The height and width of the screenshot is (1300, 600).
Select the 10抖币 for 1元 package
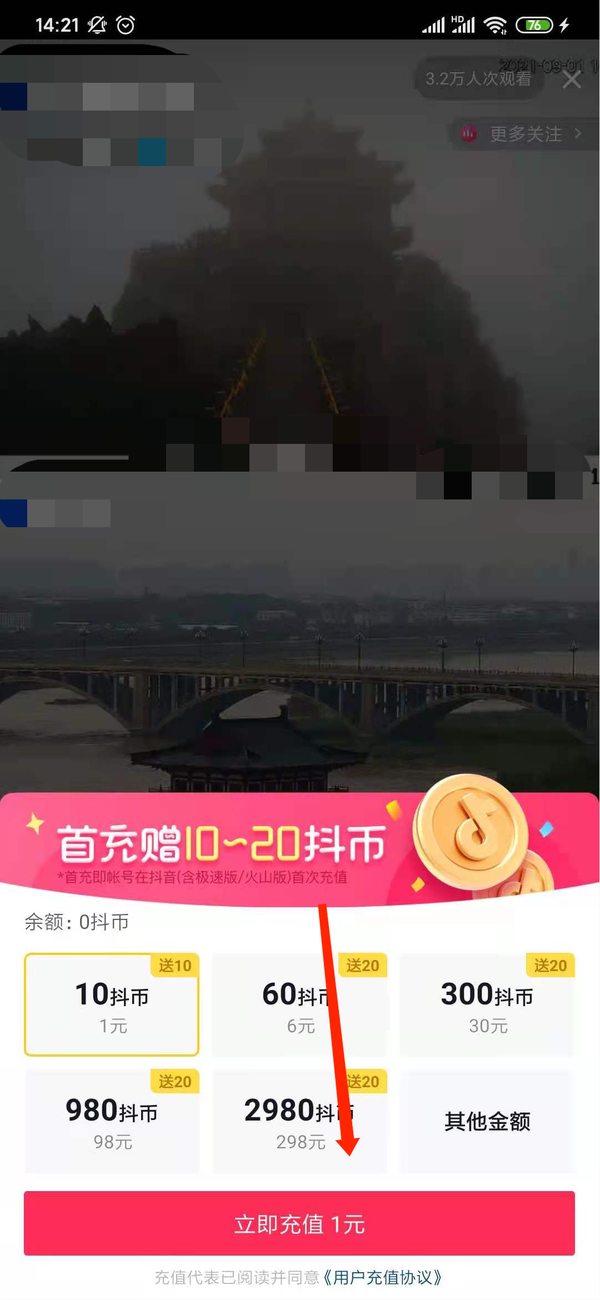pos(112,1005)
